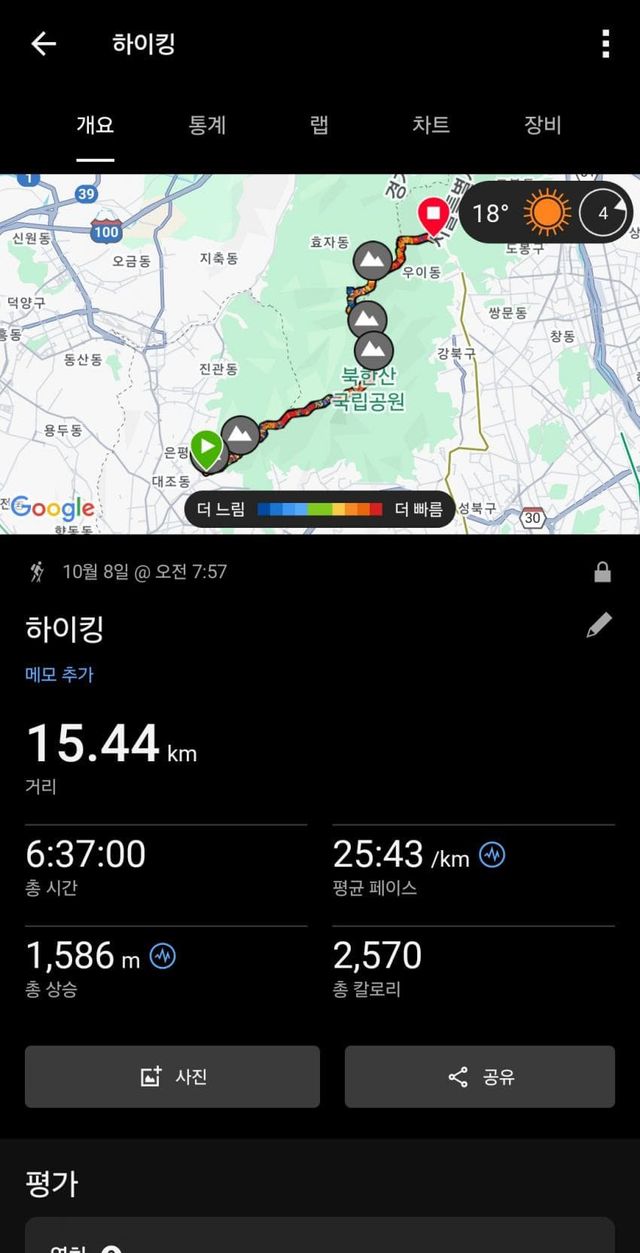Tap the 18° weather widget

click(546, 213)
